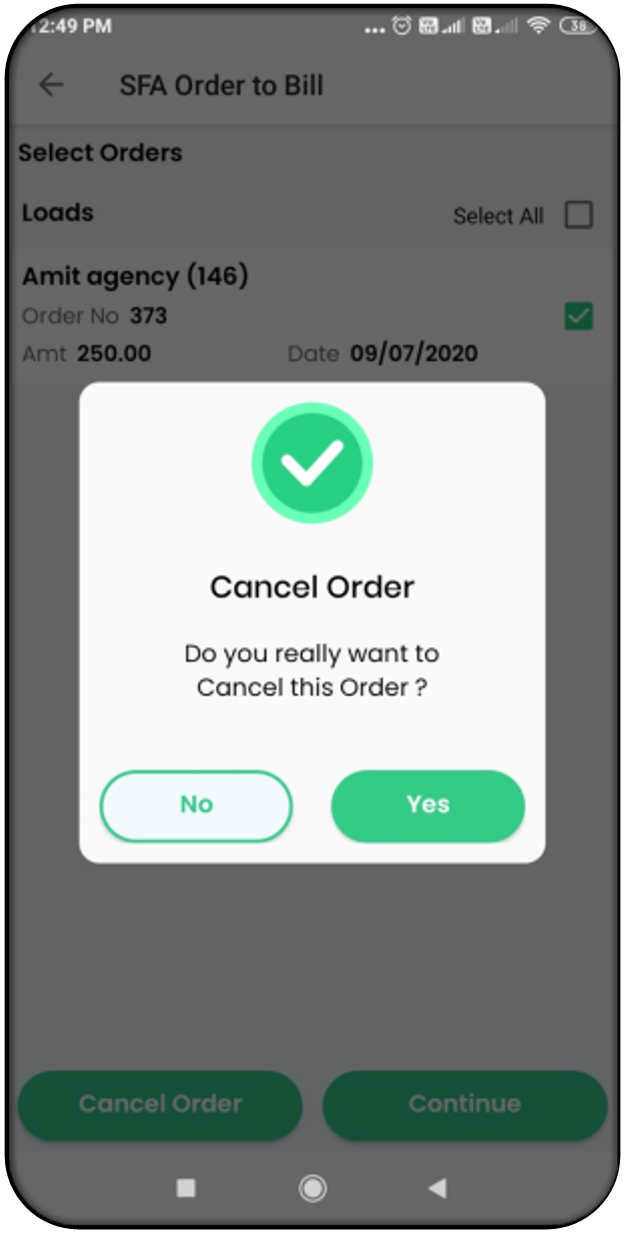
Task: Tap the Continue button
Action: coord(464,1104)
